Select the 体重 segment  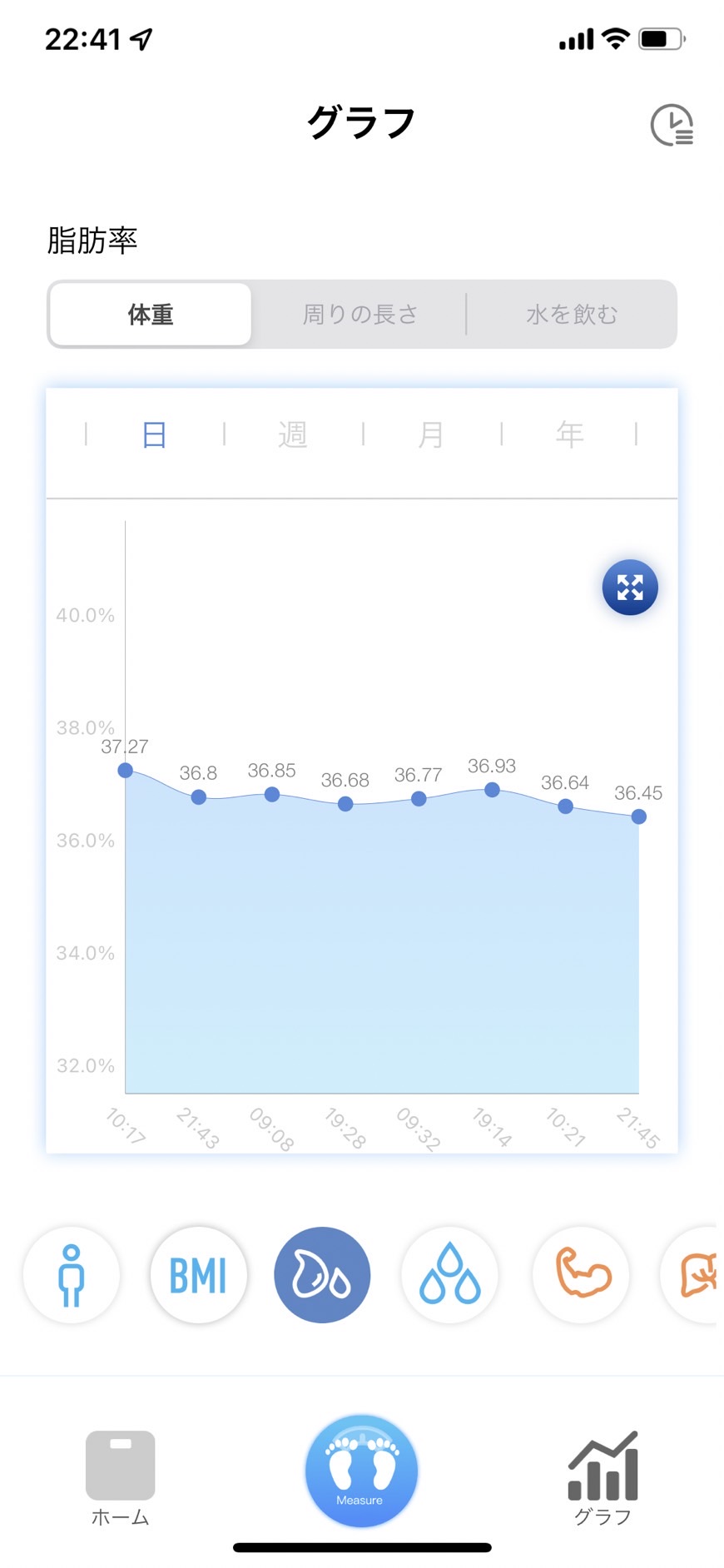[151, 315]
